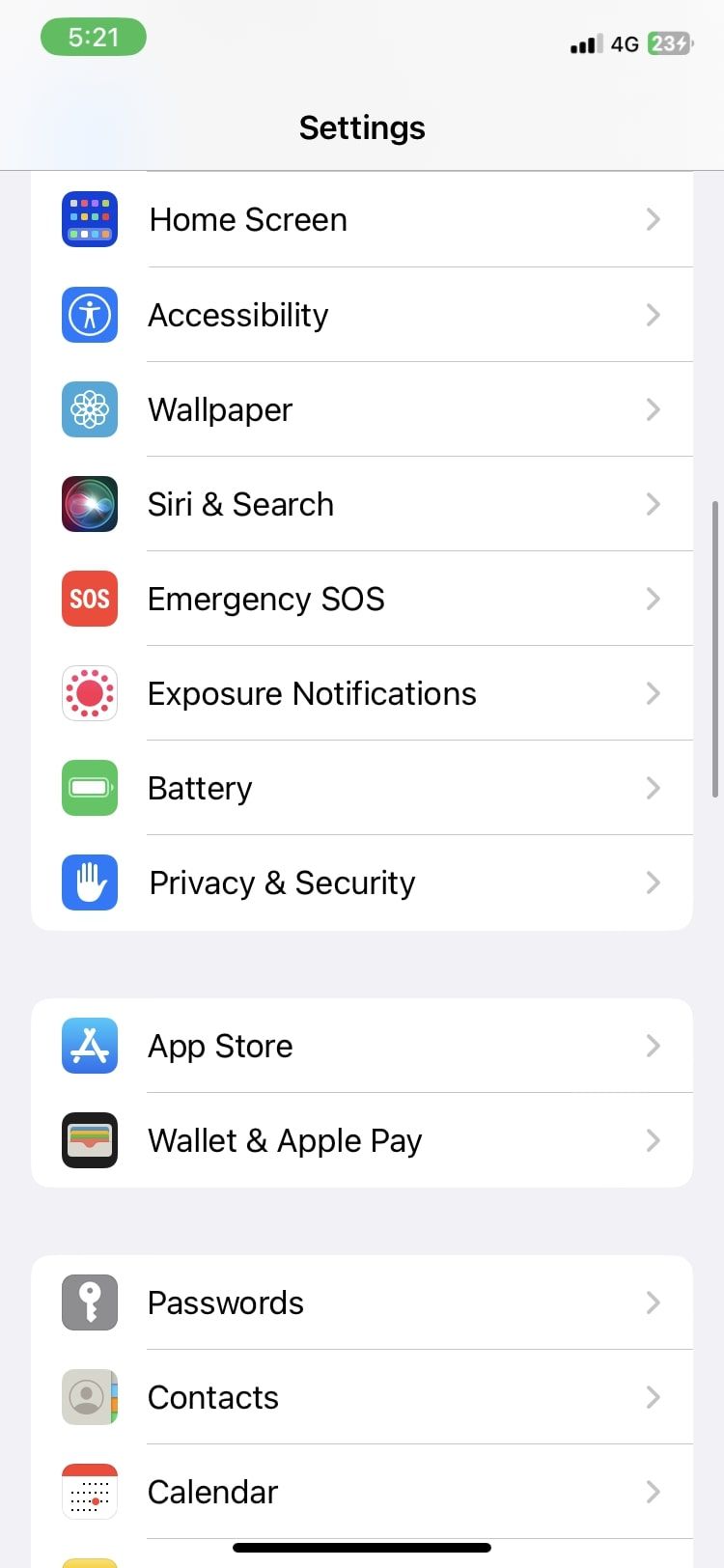
Task: Open the Home Screen settings row
Action: click(x=362, y=219)
